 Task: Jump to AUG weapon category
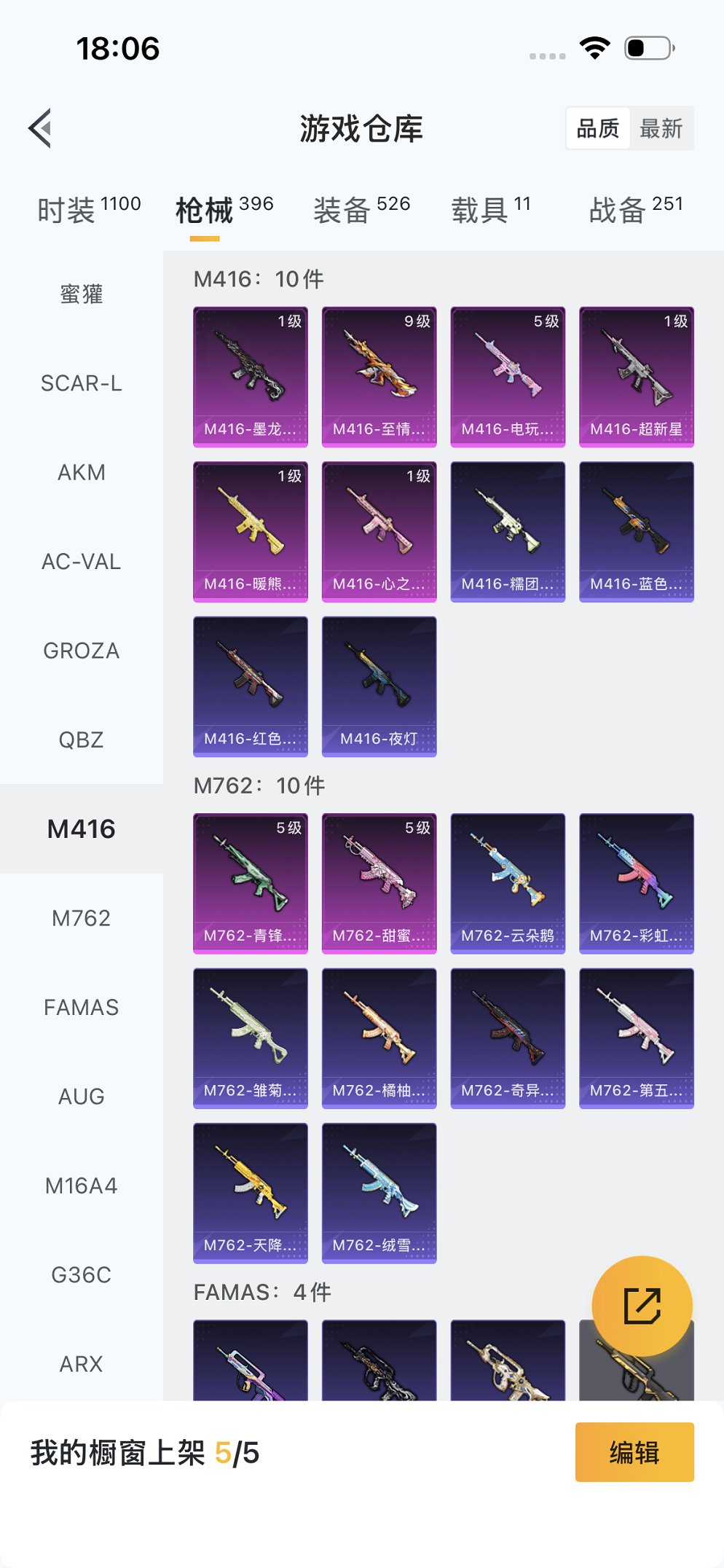[x=81, y=1097]
